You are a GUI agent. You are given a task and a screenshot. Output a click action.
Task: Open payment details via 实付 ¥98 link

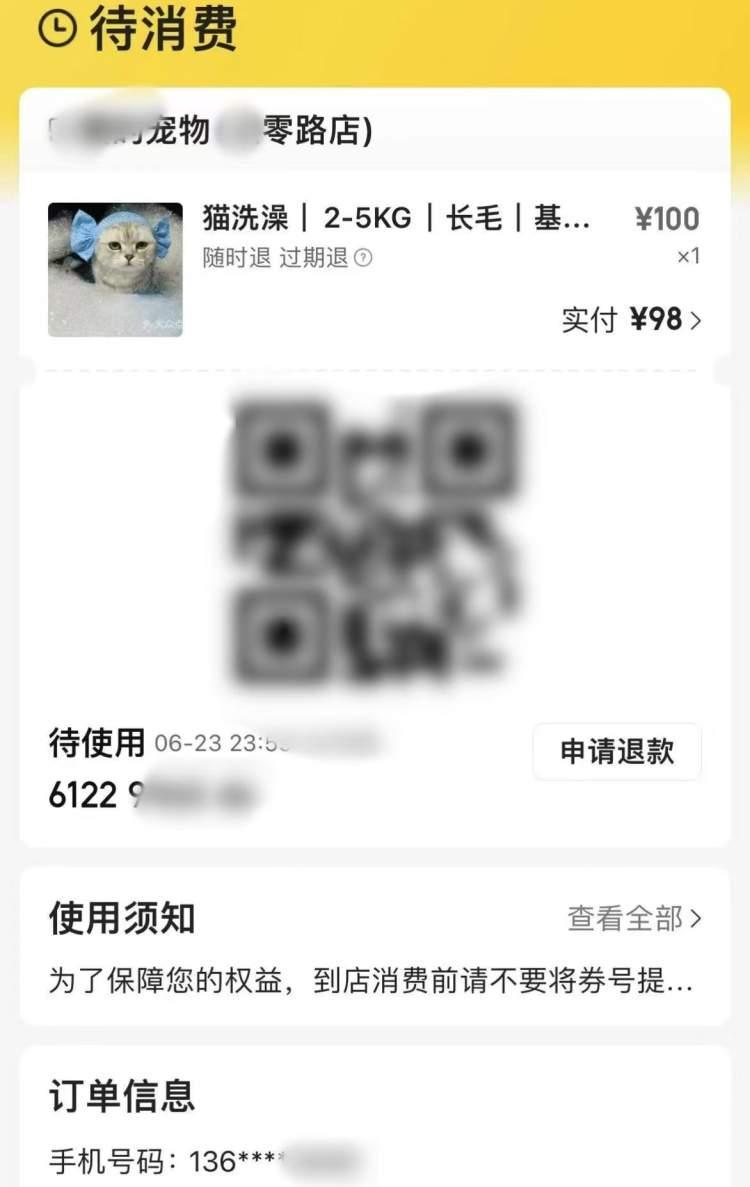click(x=630, y=320)
